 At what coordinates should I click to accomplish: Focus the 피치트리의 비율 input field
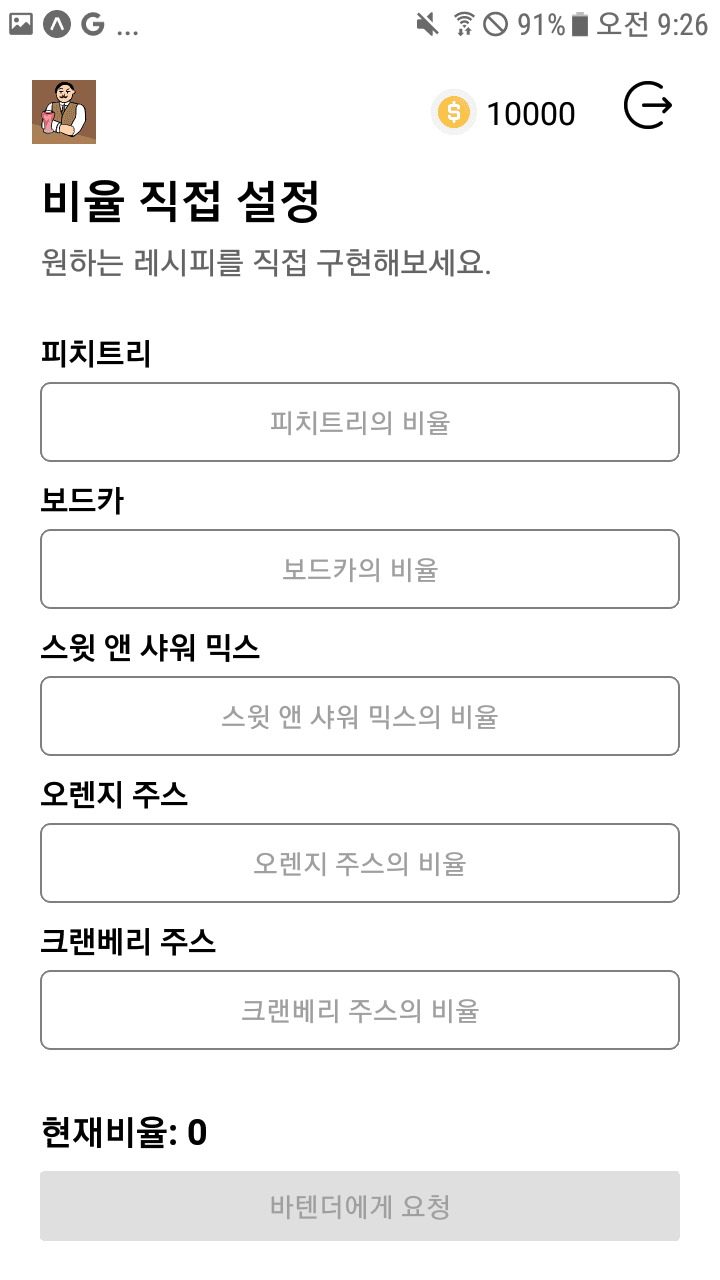click(360, 422)
